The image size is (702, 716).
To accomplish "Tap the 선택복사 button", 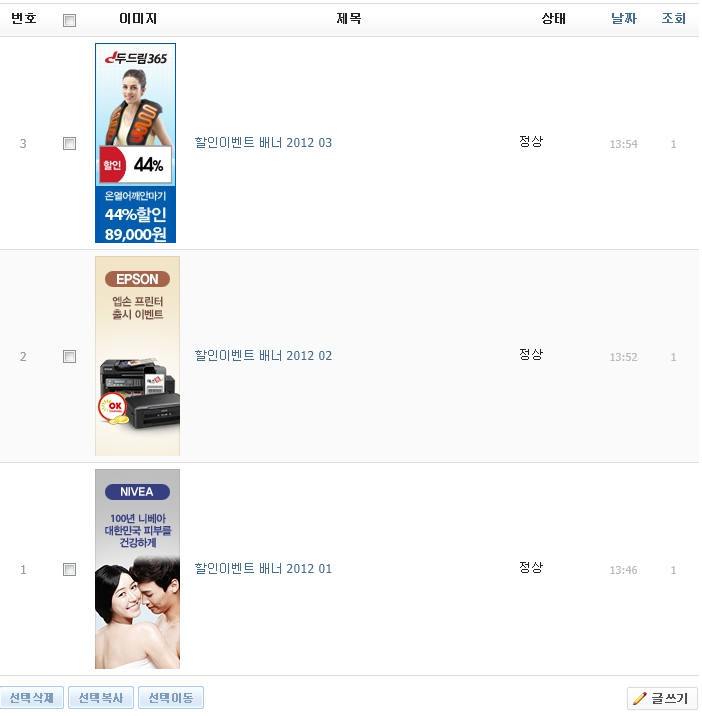I will point(100,698).
